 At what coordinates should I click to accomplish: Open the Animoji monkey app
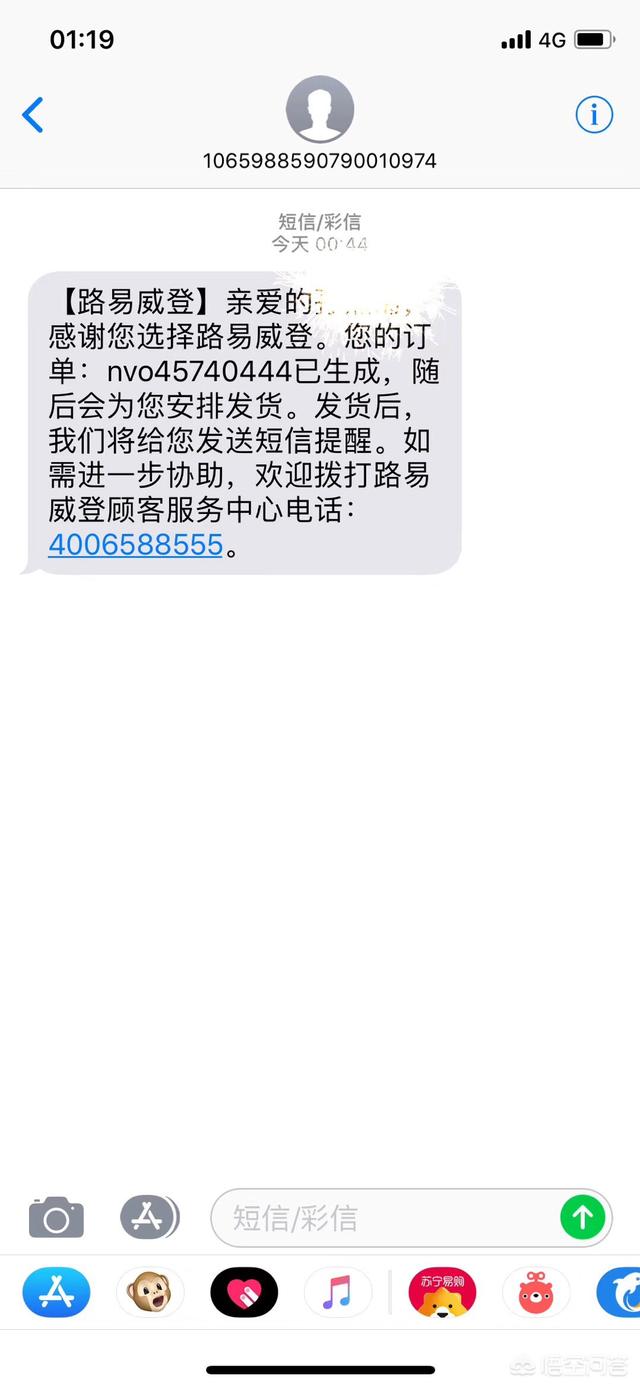click(150, 1292)
